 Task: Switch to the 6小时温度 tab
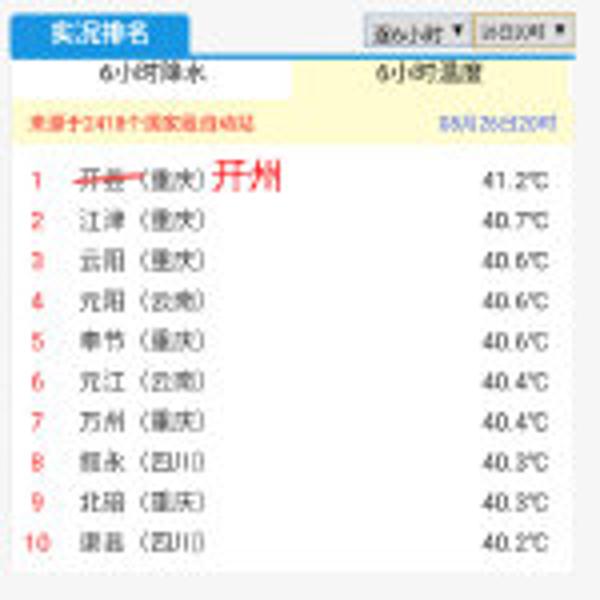click(x=431, y=74)
